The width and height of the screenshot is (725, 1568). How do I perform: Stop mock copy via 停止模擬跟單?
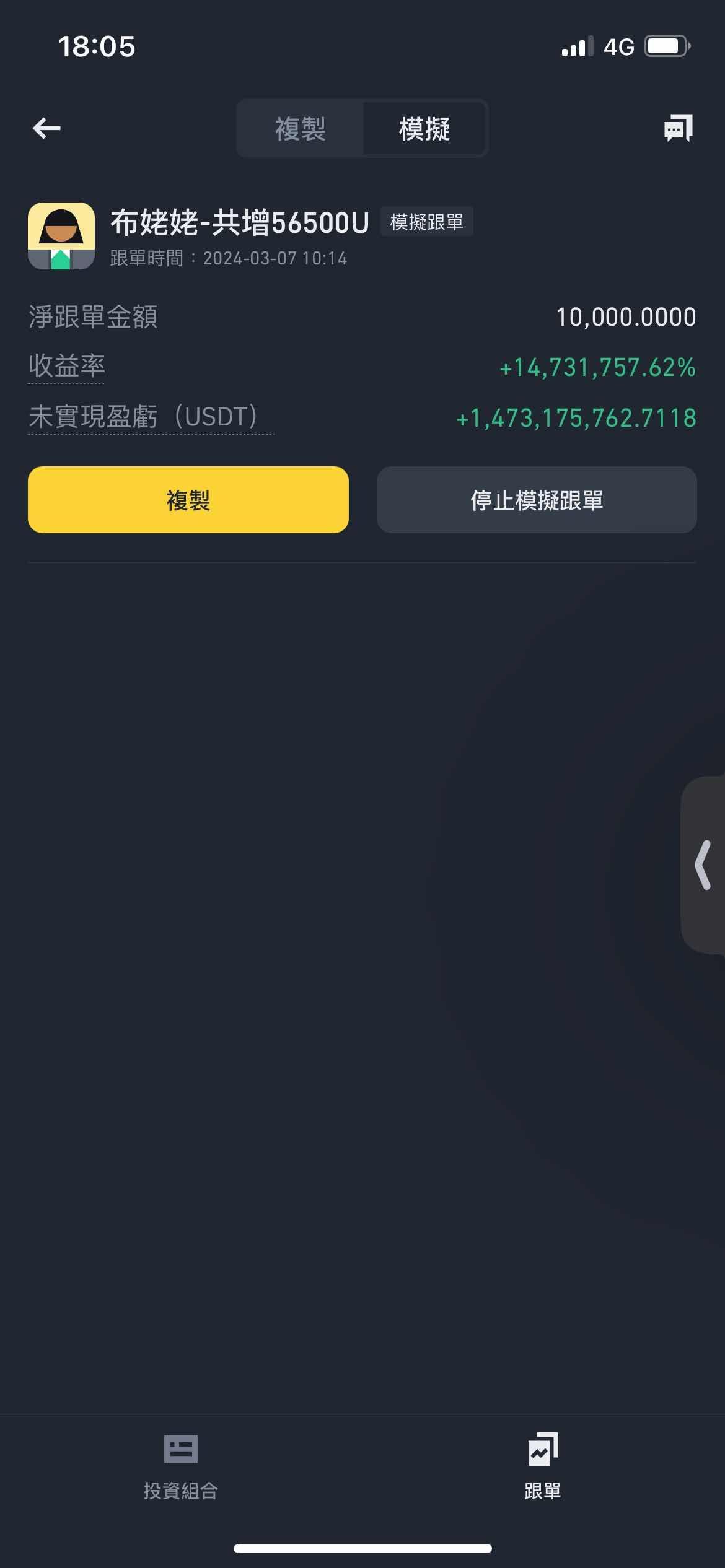point(537,500)
